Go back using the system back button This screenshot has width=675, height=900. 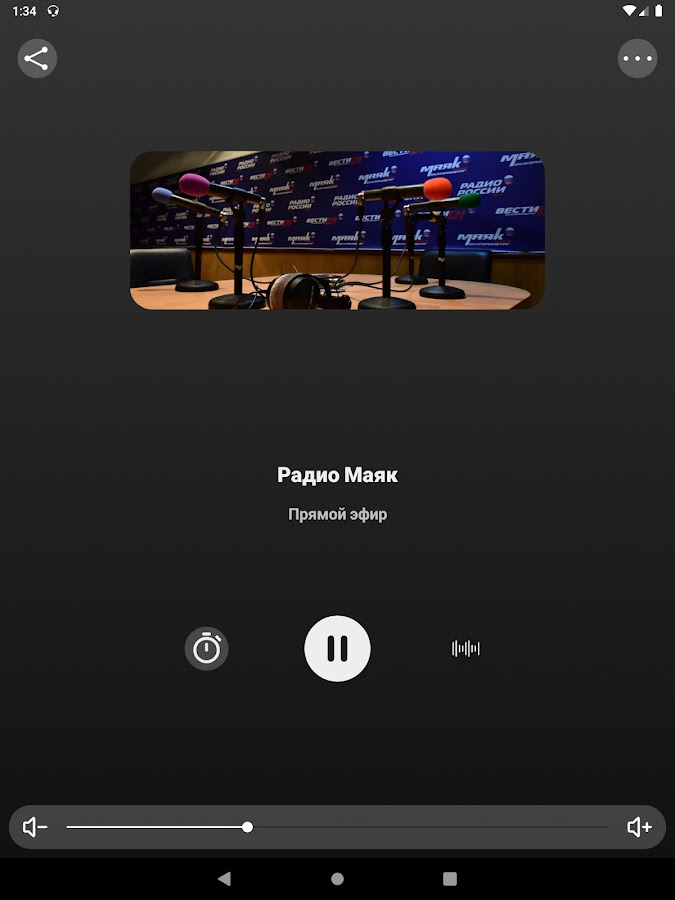point(224,879)
